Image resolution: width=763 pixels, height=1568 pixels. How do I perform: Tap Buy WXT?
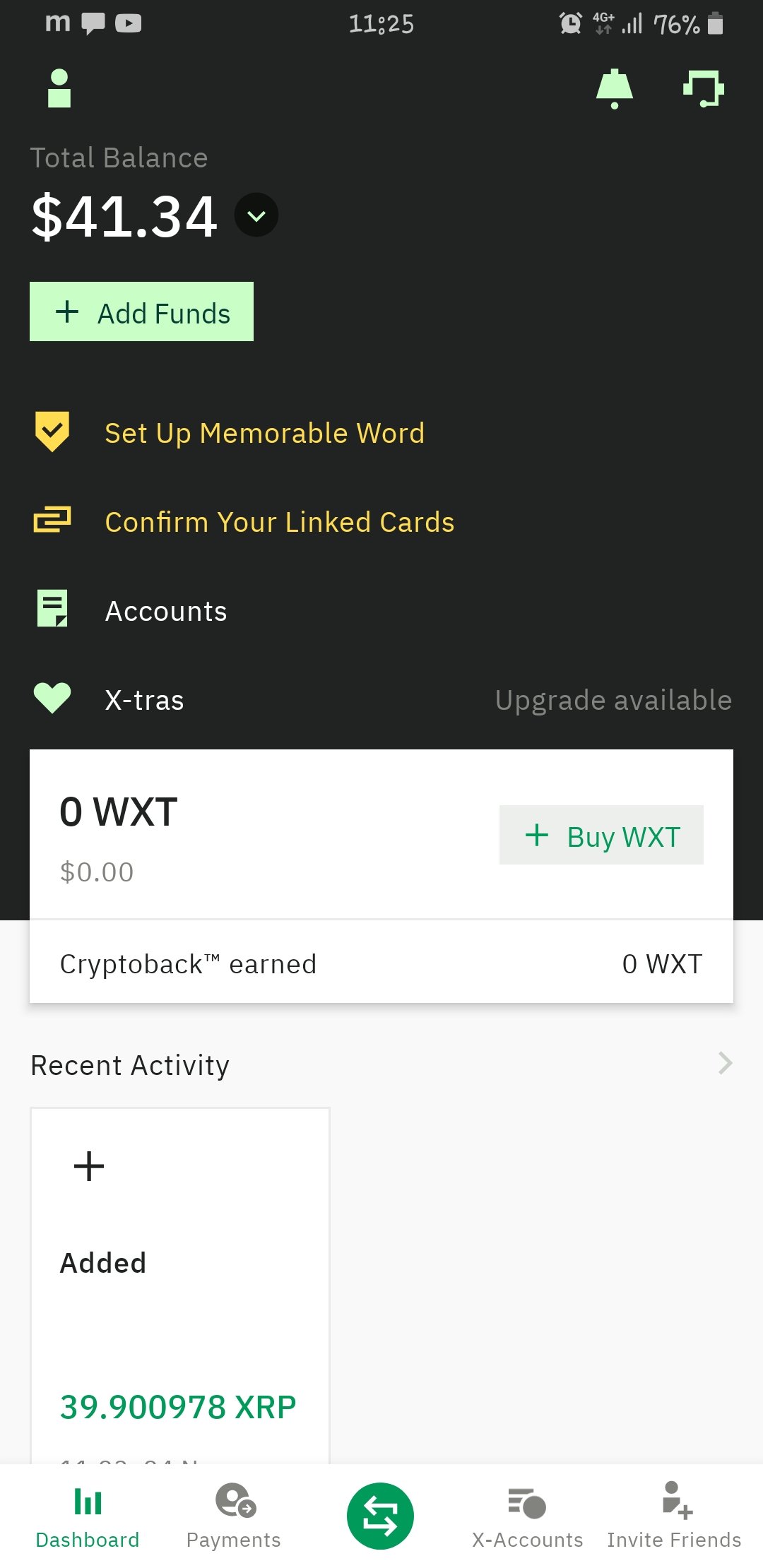[601, 835]
